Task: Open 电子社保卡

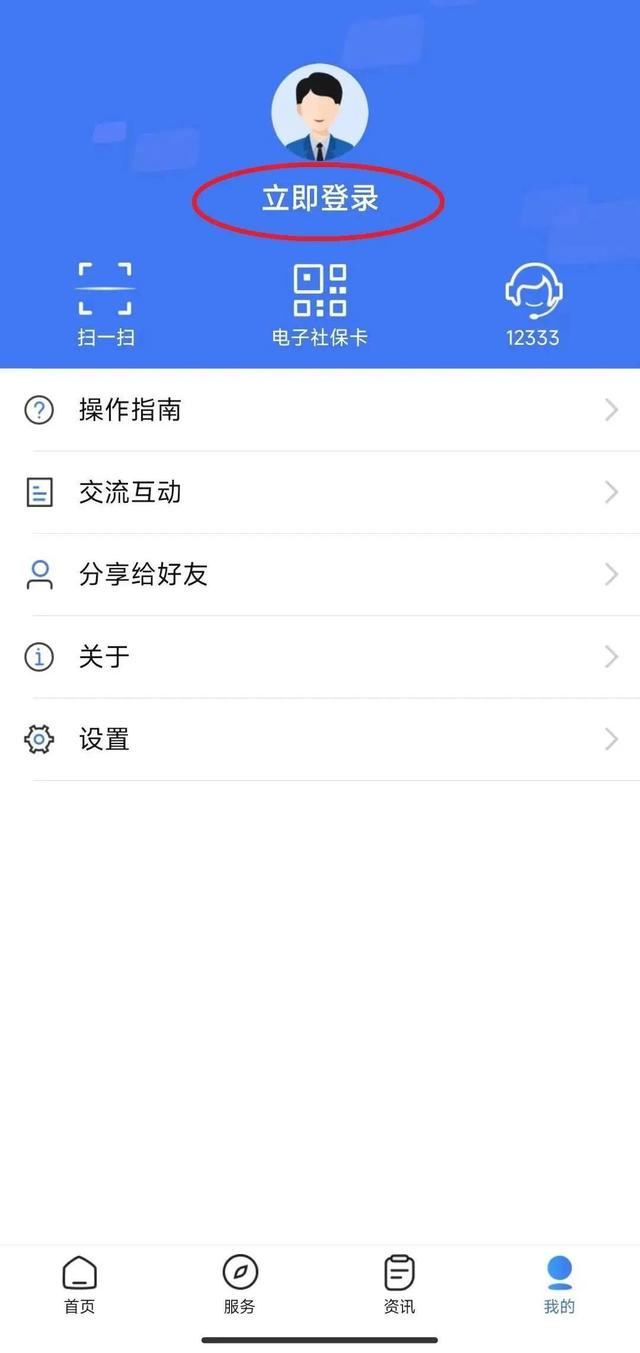Action: coord(319,303)
